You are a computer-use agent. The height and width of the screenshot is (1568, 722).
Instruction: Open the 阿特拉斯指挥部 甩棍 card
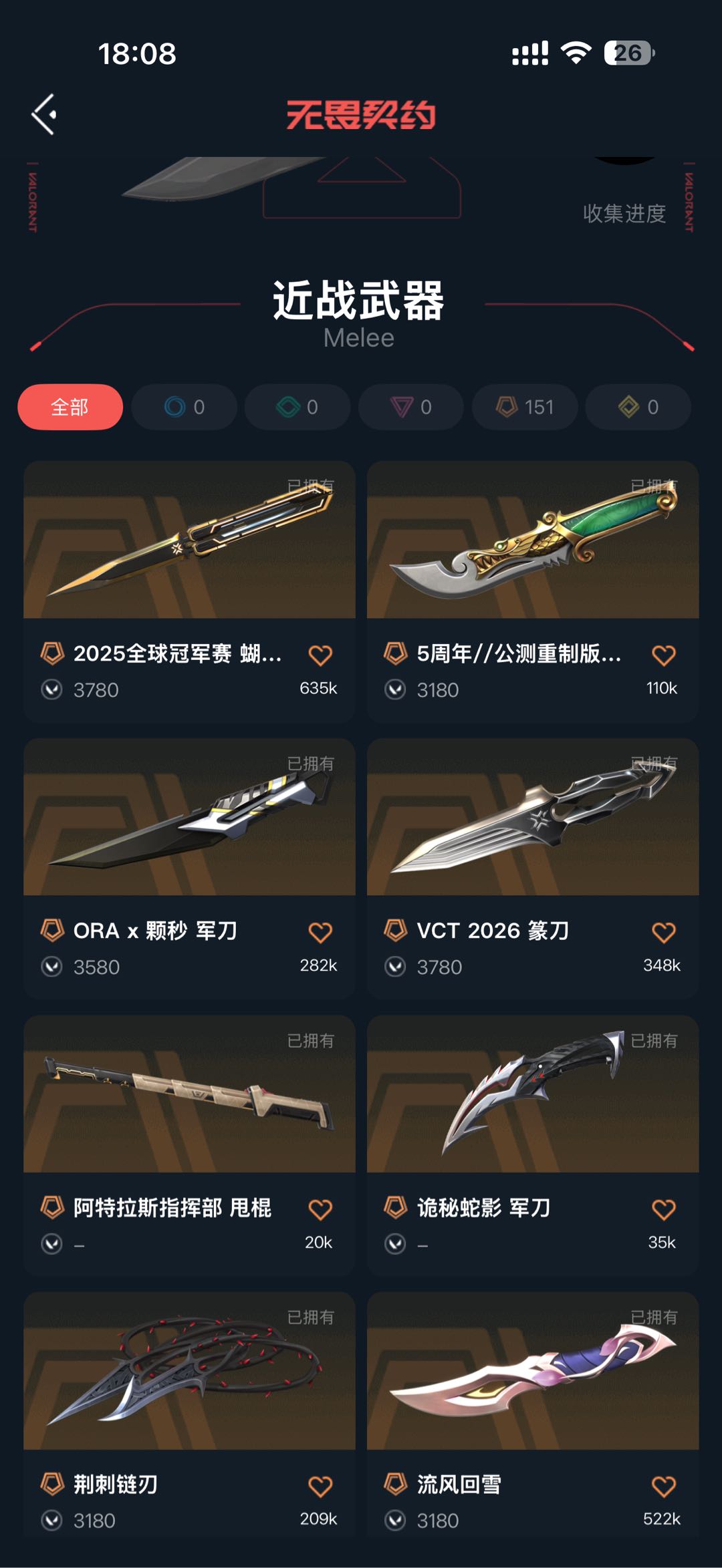pyautogui.click(x=189, y=1145)
